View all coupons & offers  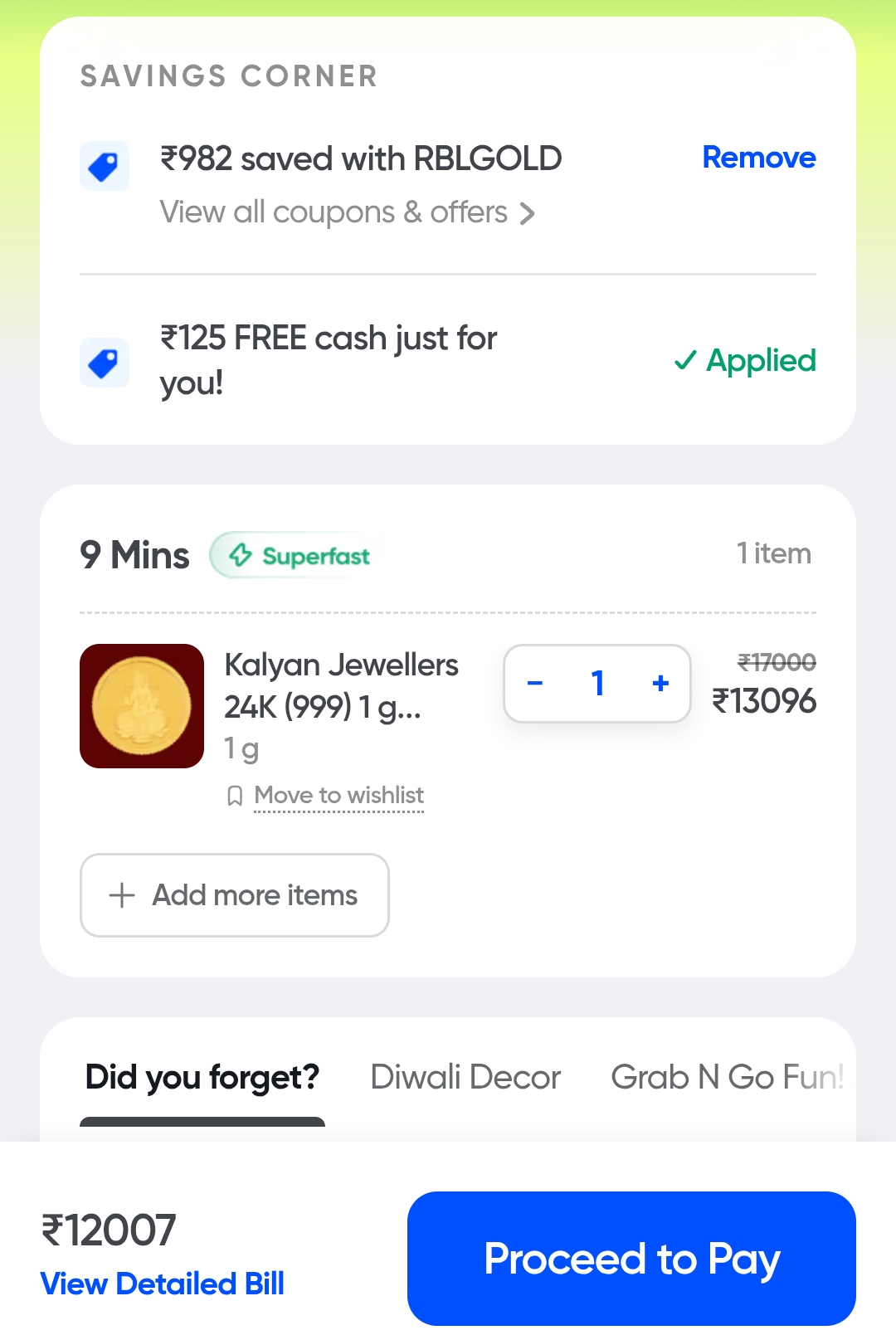pyautogui.click(x=347, y=213)
